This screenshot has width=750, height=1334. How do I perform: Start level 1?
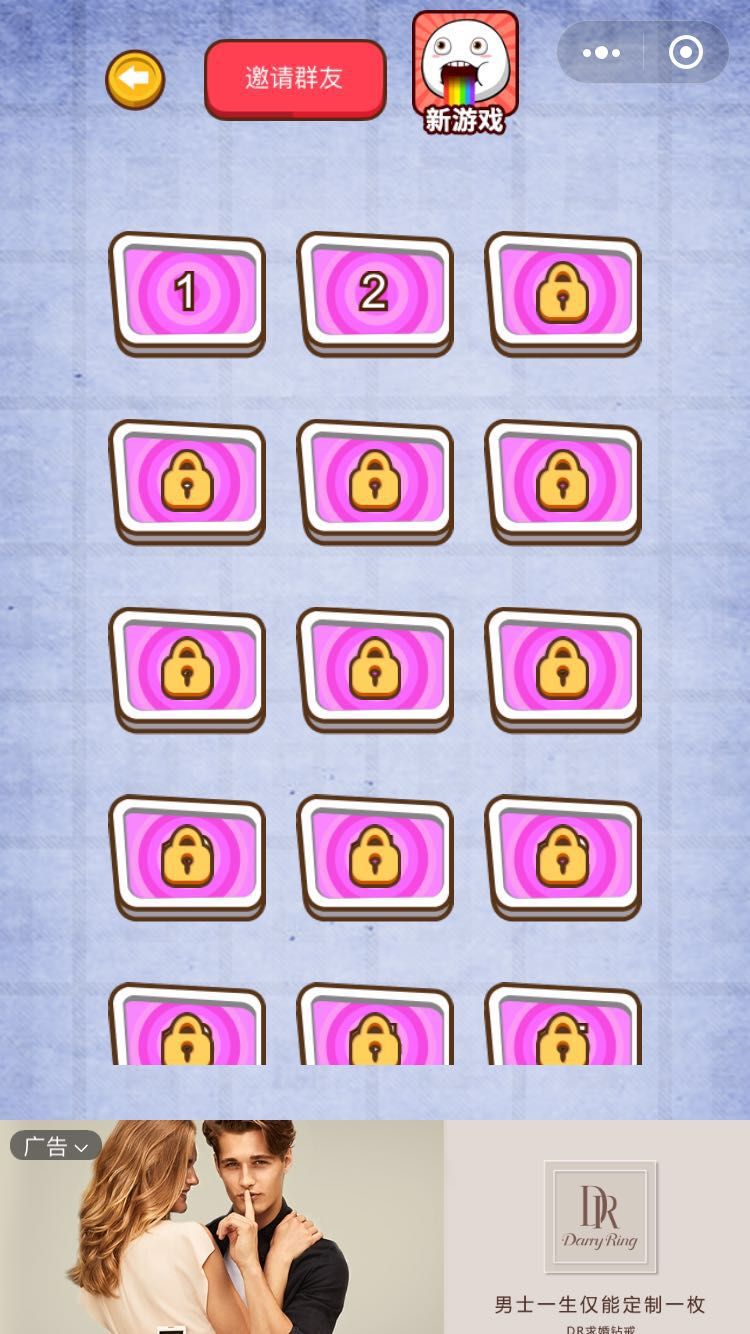pyautogui.click(x=186, y=292)
